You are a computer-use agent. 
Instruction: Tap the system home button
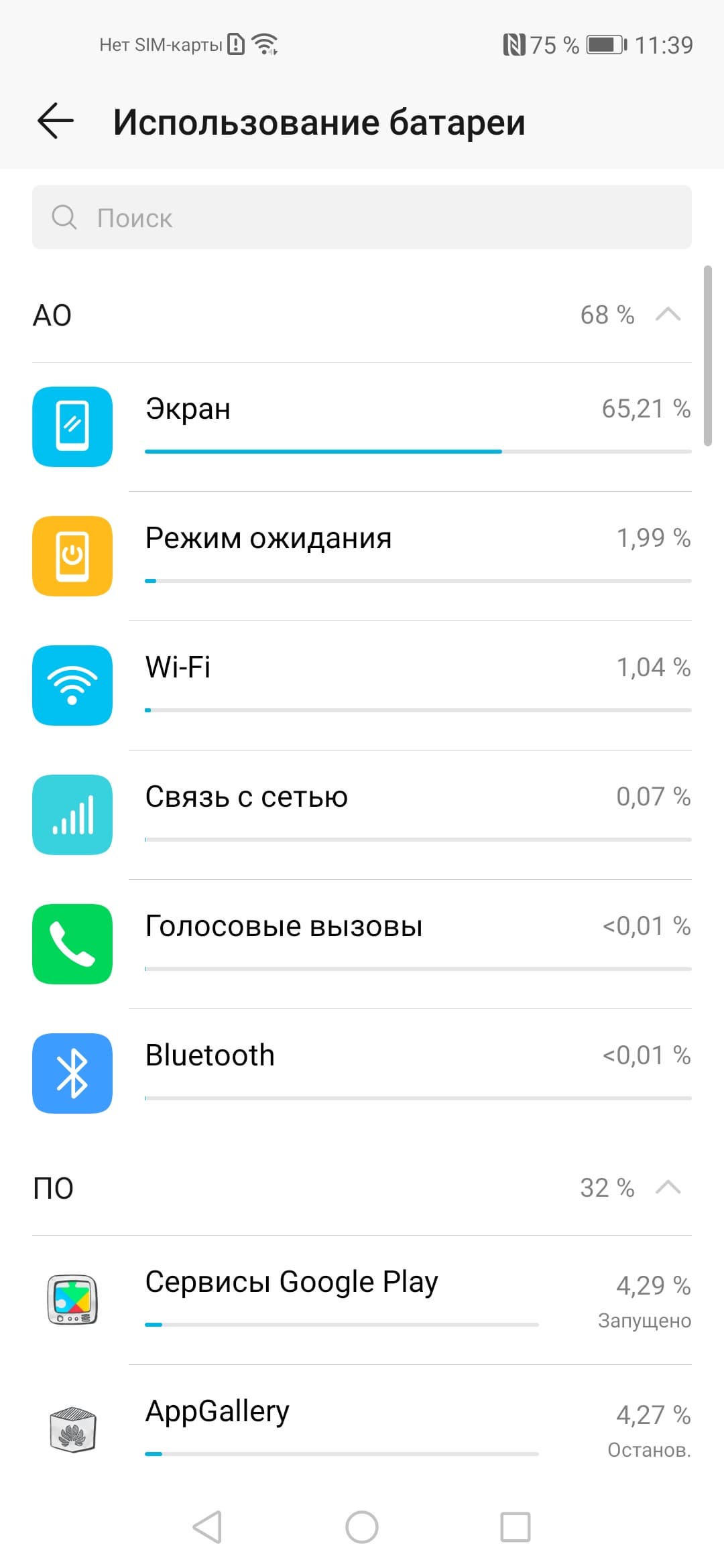click(x=362, y=1527)
